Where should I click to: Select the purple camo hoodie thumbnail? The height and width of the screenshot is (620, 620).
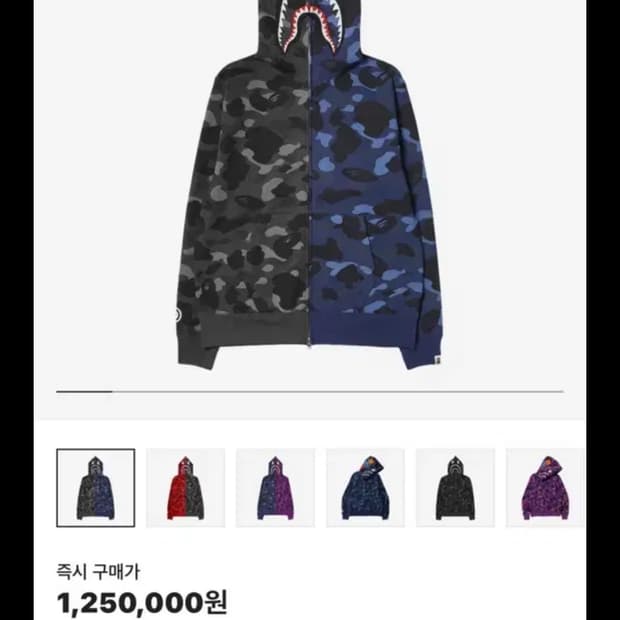pyautogui.click(x=546, y=488)
